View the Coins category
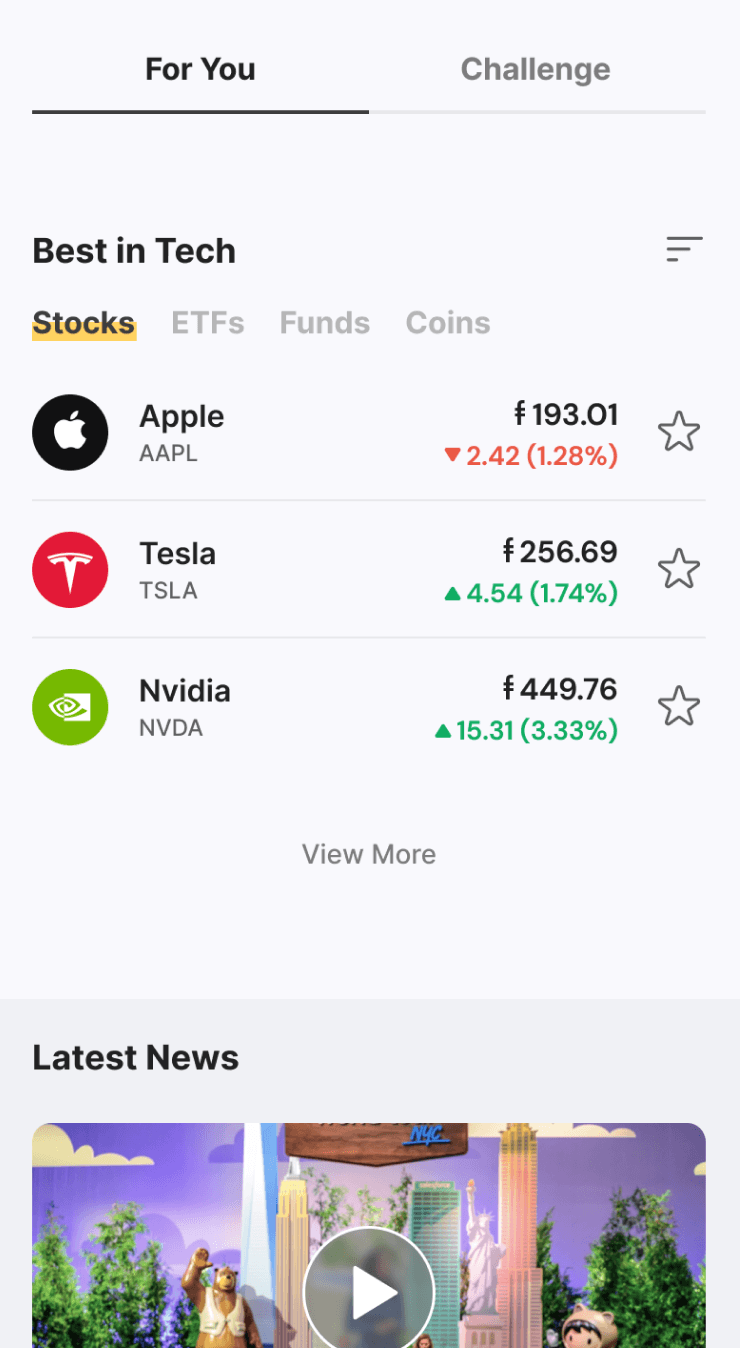 pos(448,323)
